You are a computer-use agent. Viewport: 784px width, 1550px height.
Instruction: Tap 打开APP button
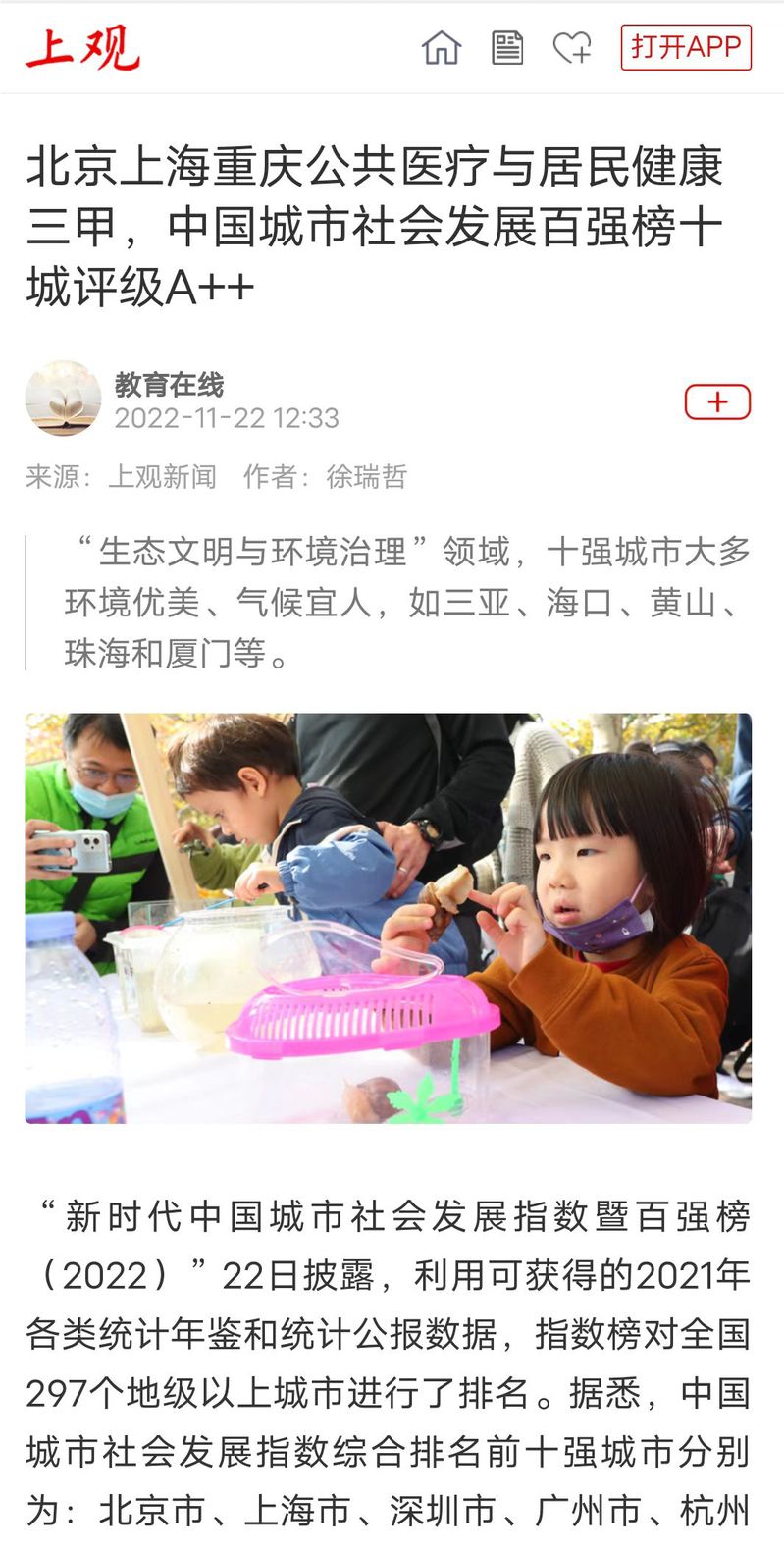[x=685, y=47]
